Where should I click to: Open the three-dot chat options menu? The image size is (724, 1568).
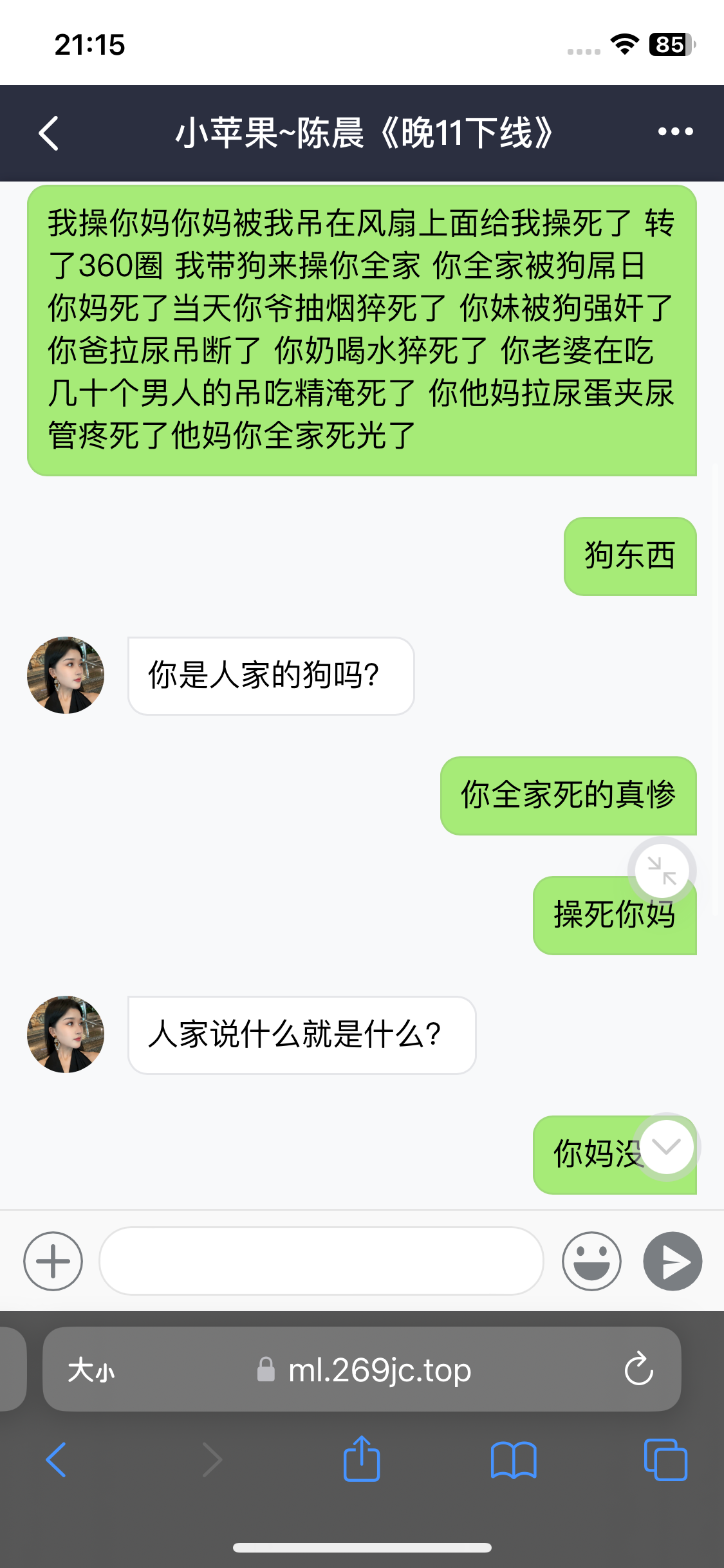coord(675,132)
